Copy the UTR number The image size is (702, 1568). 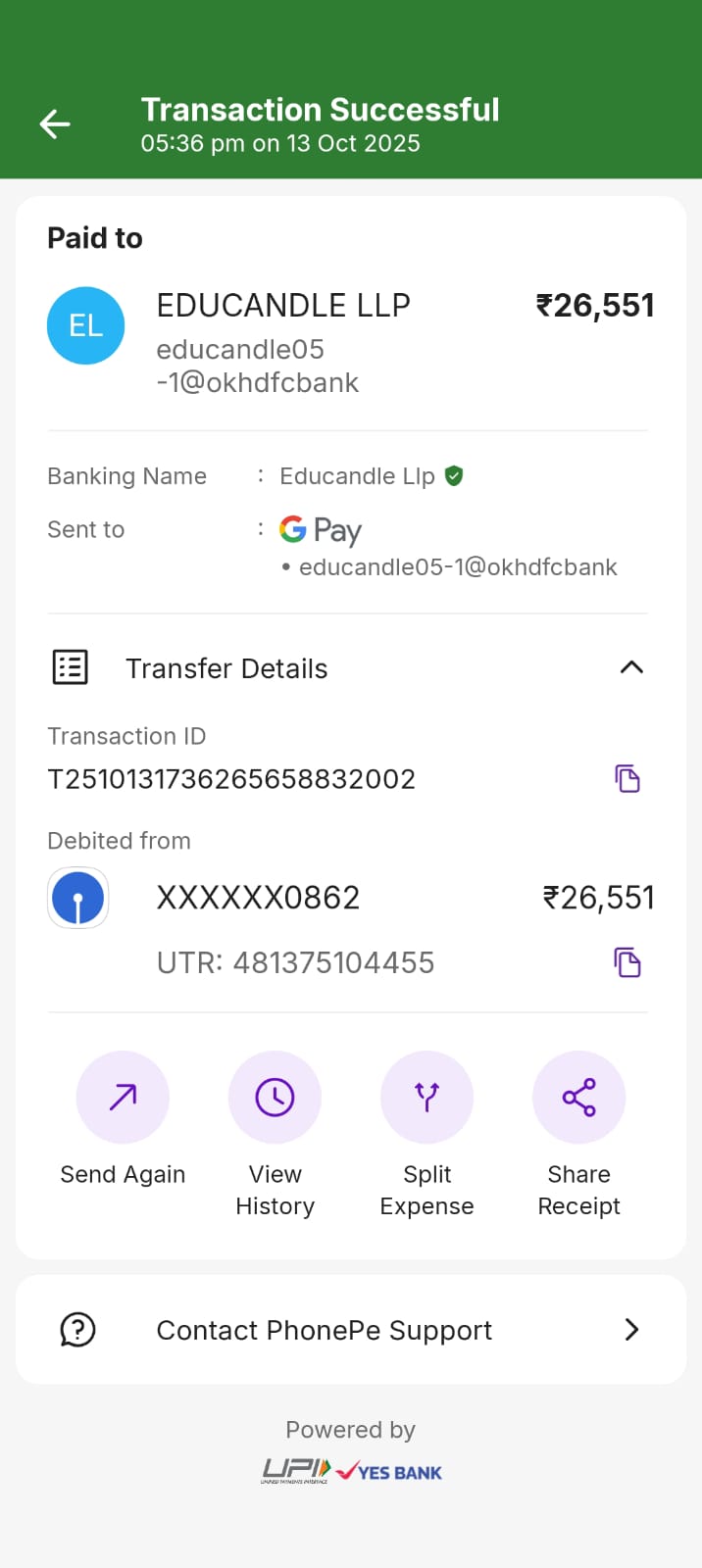point(627,962)
